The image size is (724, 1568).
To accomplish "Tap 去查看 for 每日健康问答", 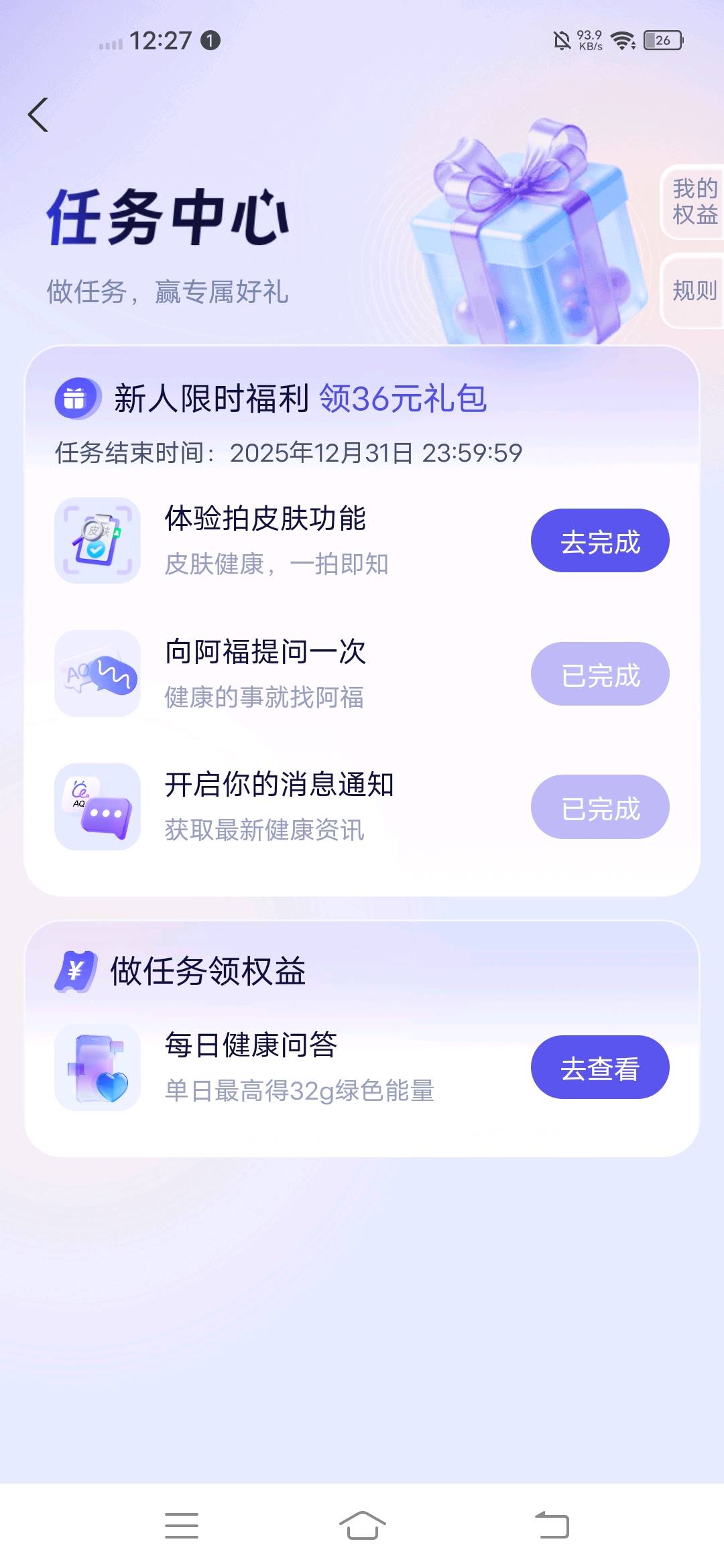I will 599,1067.
